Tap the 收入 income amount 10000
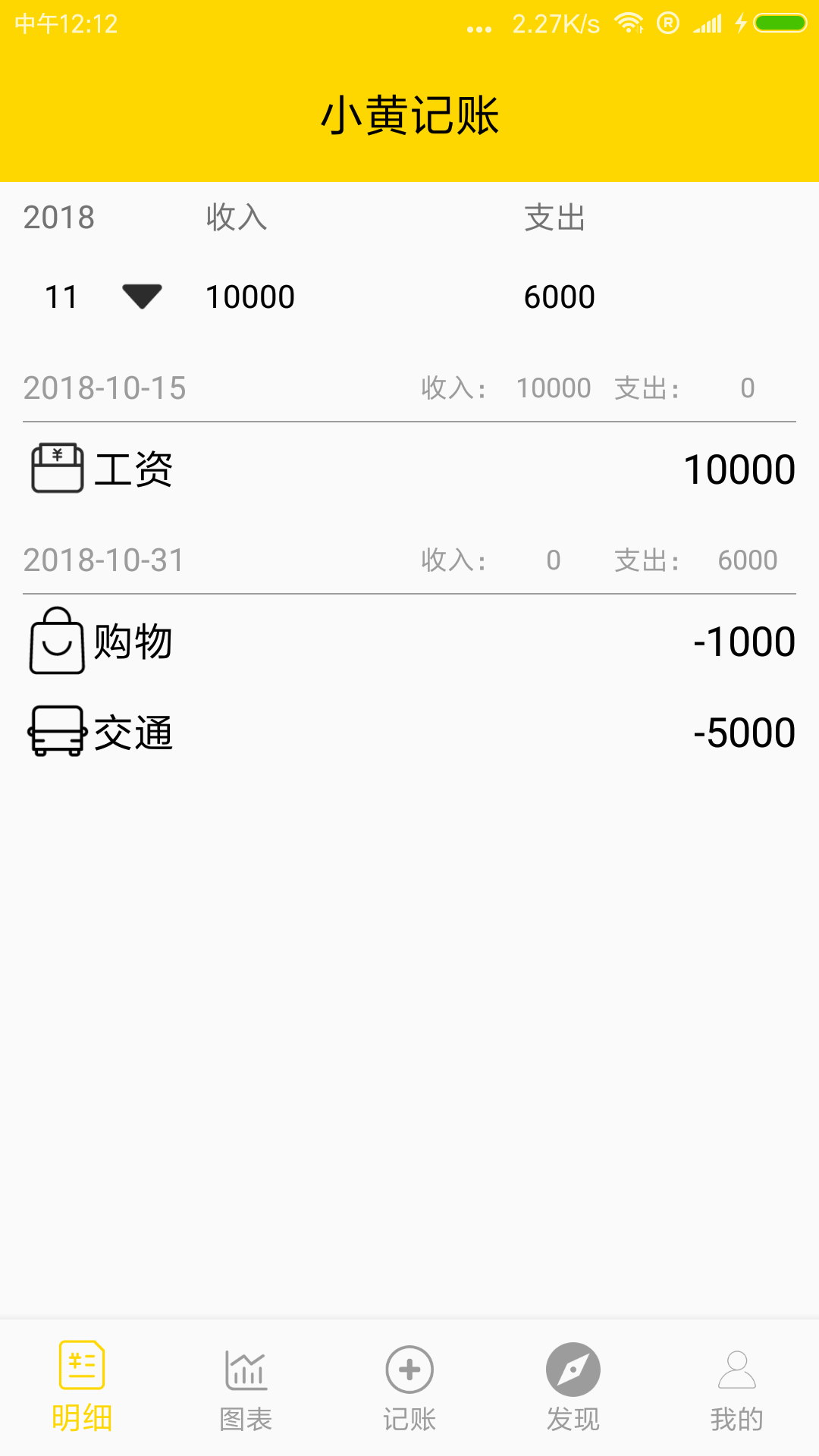This screenshot has width=819, height=1456. 250,296
